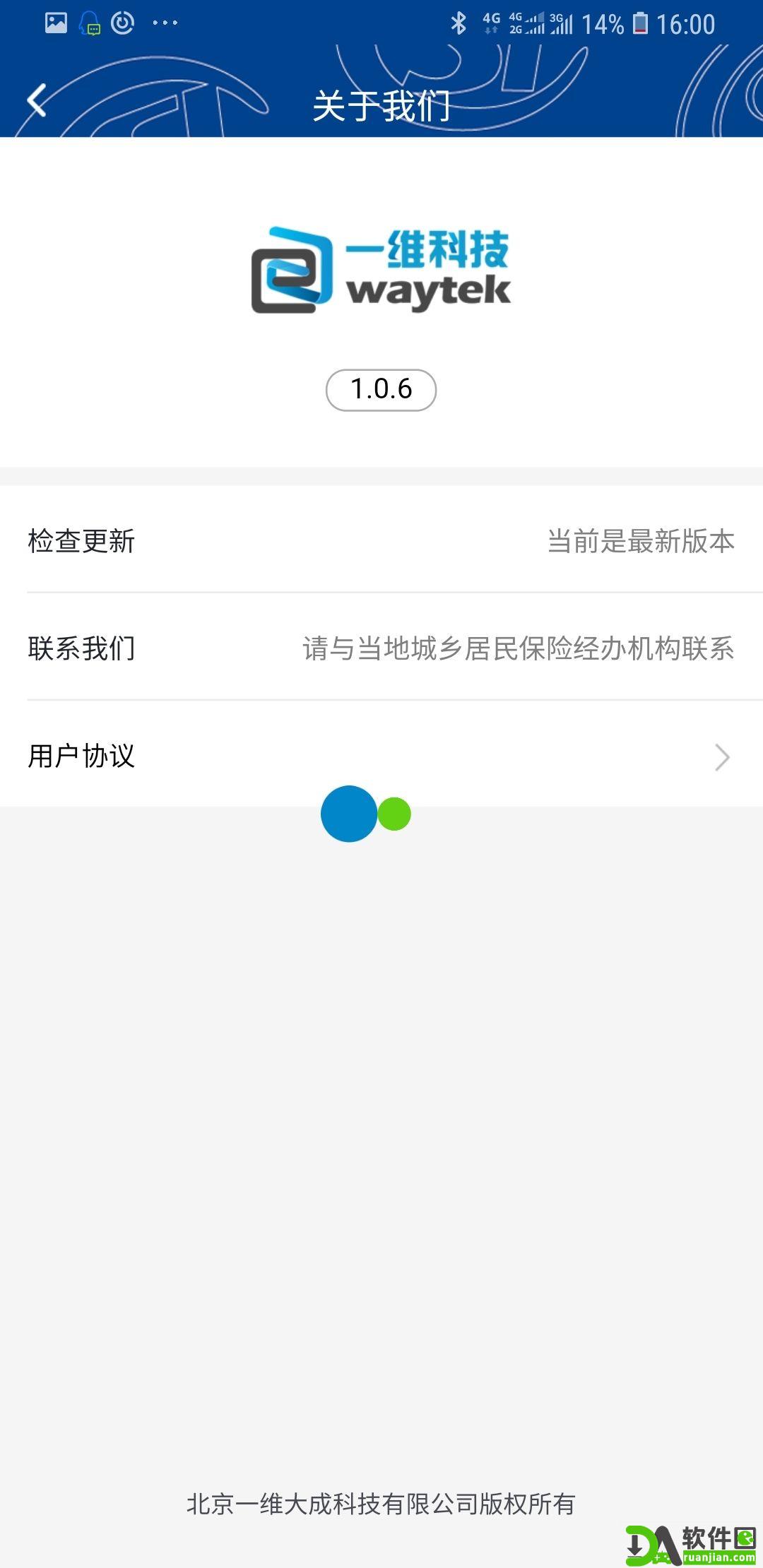
Task: Toggle the green dot loading element
Action: 395,814
